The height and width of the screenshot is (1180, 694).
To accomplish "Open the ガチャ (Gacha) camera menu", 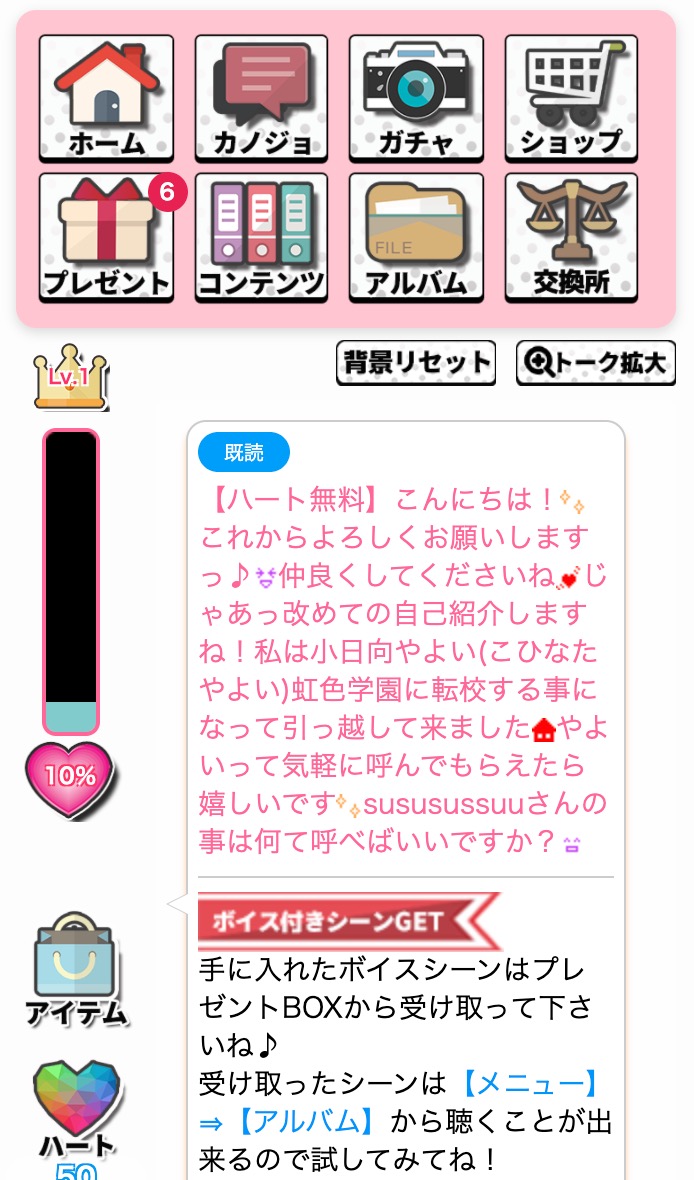I will coord(416,99).
